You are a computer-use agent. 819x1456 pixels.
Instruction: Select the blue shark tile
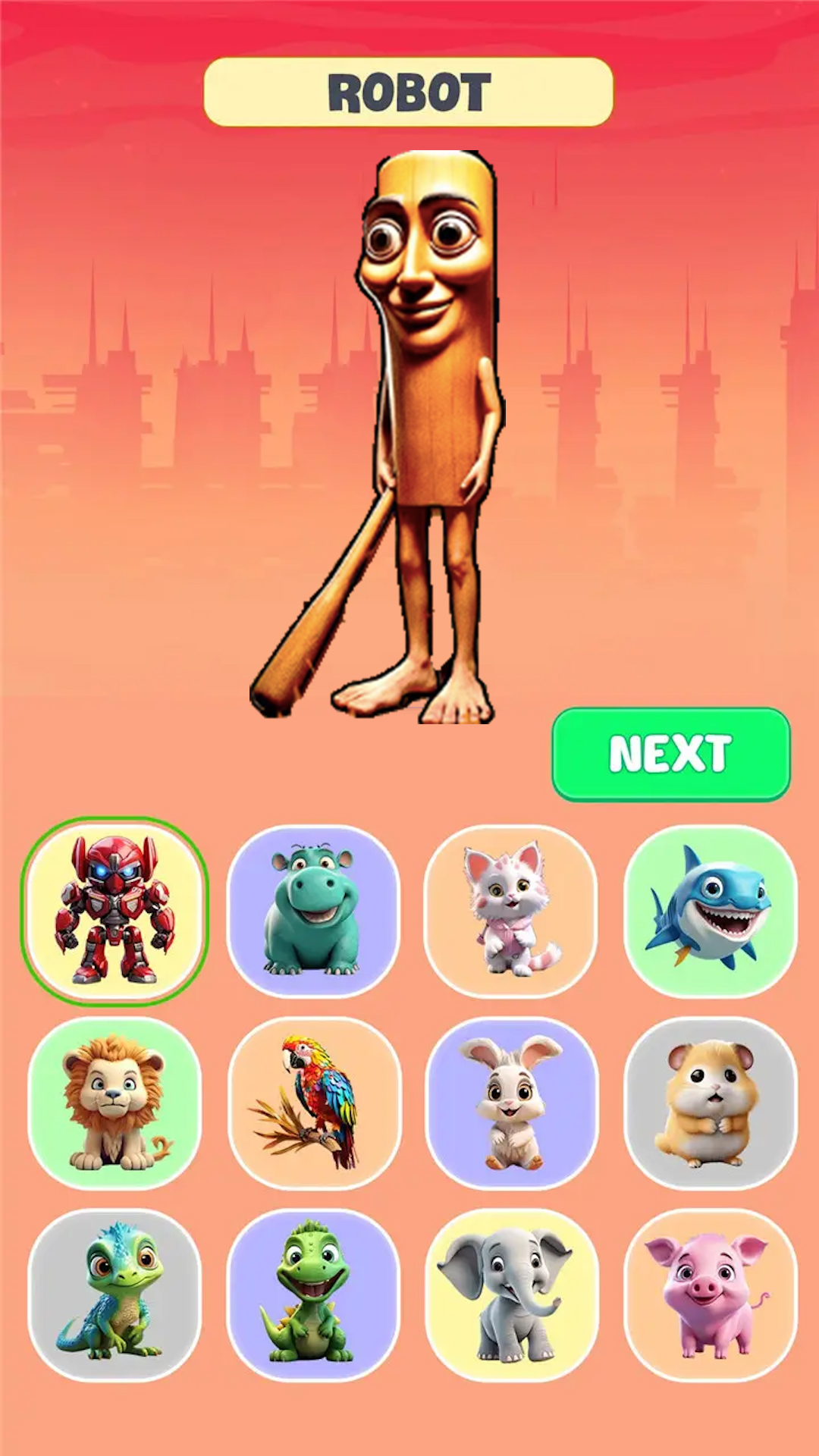point(710,911)
